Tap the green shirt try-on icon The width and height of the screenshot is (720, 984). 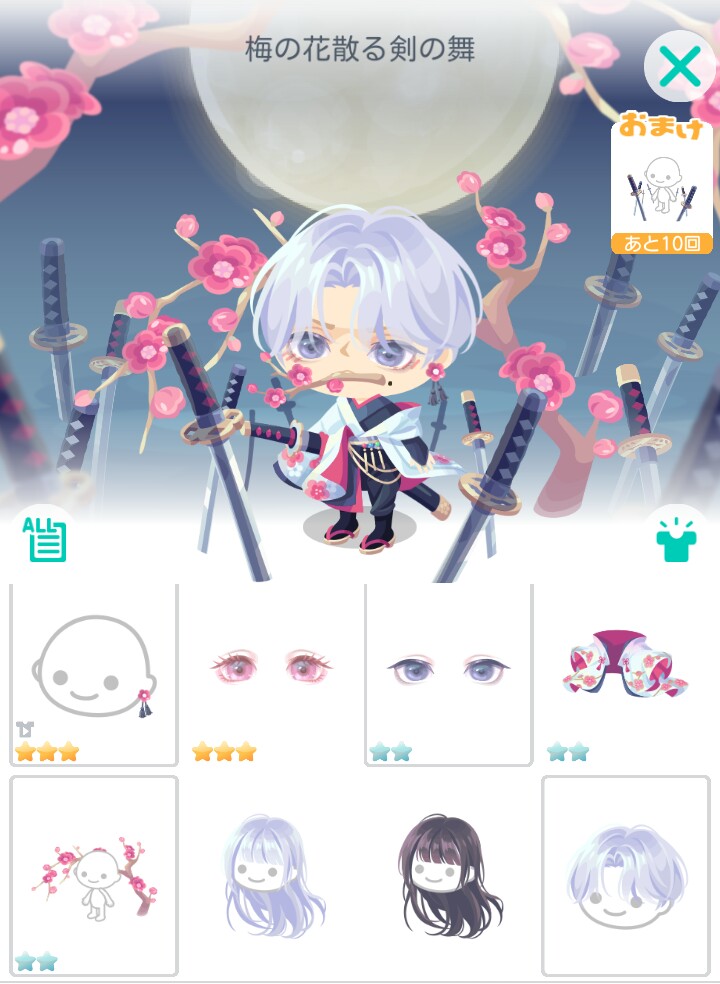(675, 539)
